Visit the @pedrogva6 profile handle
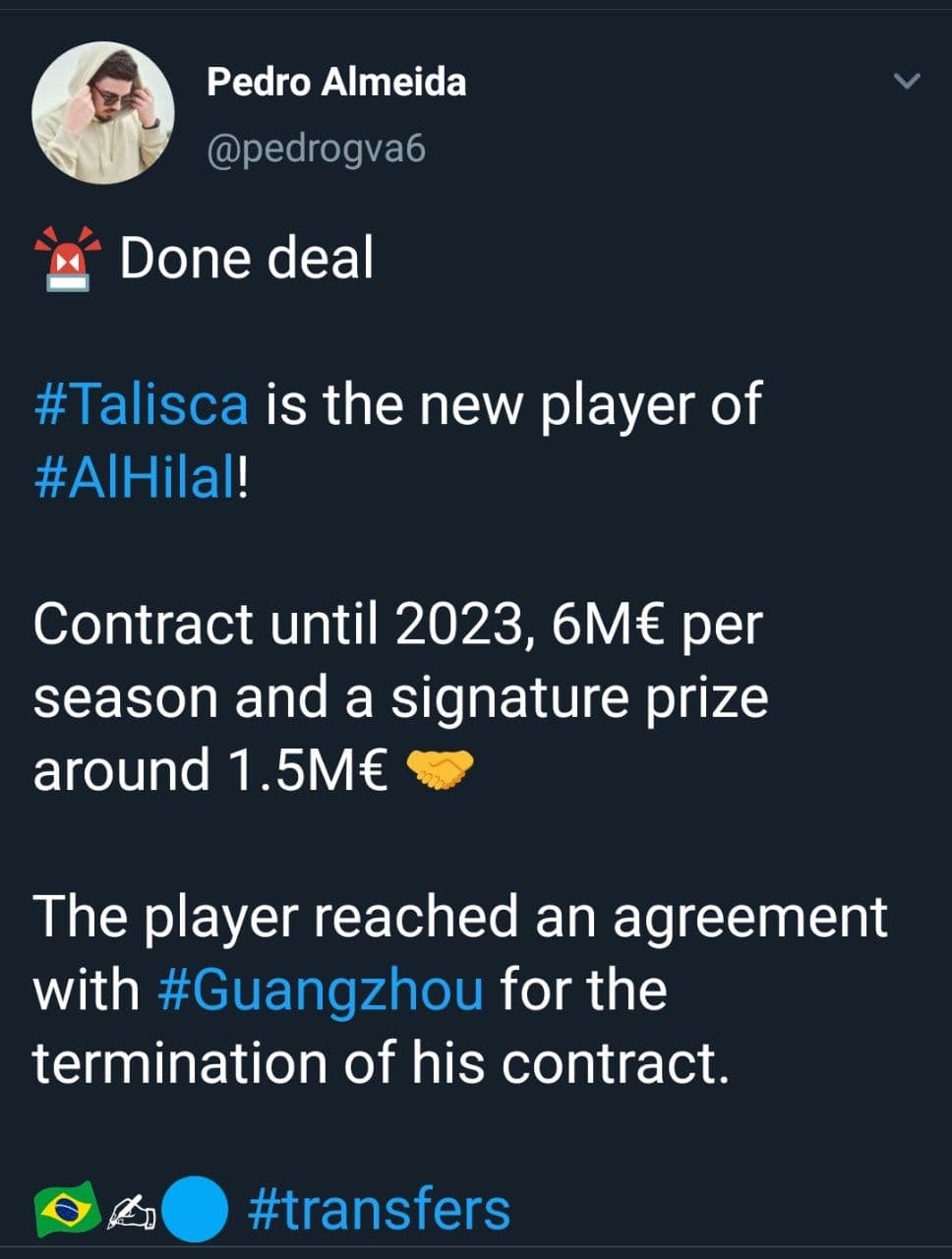Image resolution: width=952 pixels, height=1259 pixels. pos(316,149)
